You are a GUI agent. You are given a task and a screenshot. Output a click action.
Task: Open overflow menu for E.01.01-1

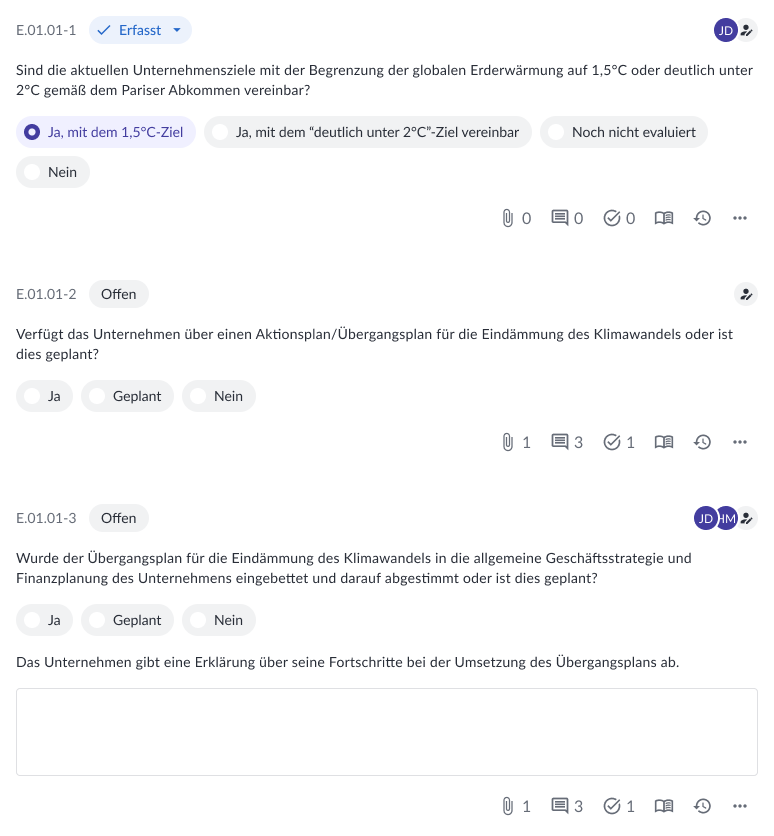[740, 218]
